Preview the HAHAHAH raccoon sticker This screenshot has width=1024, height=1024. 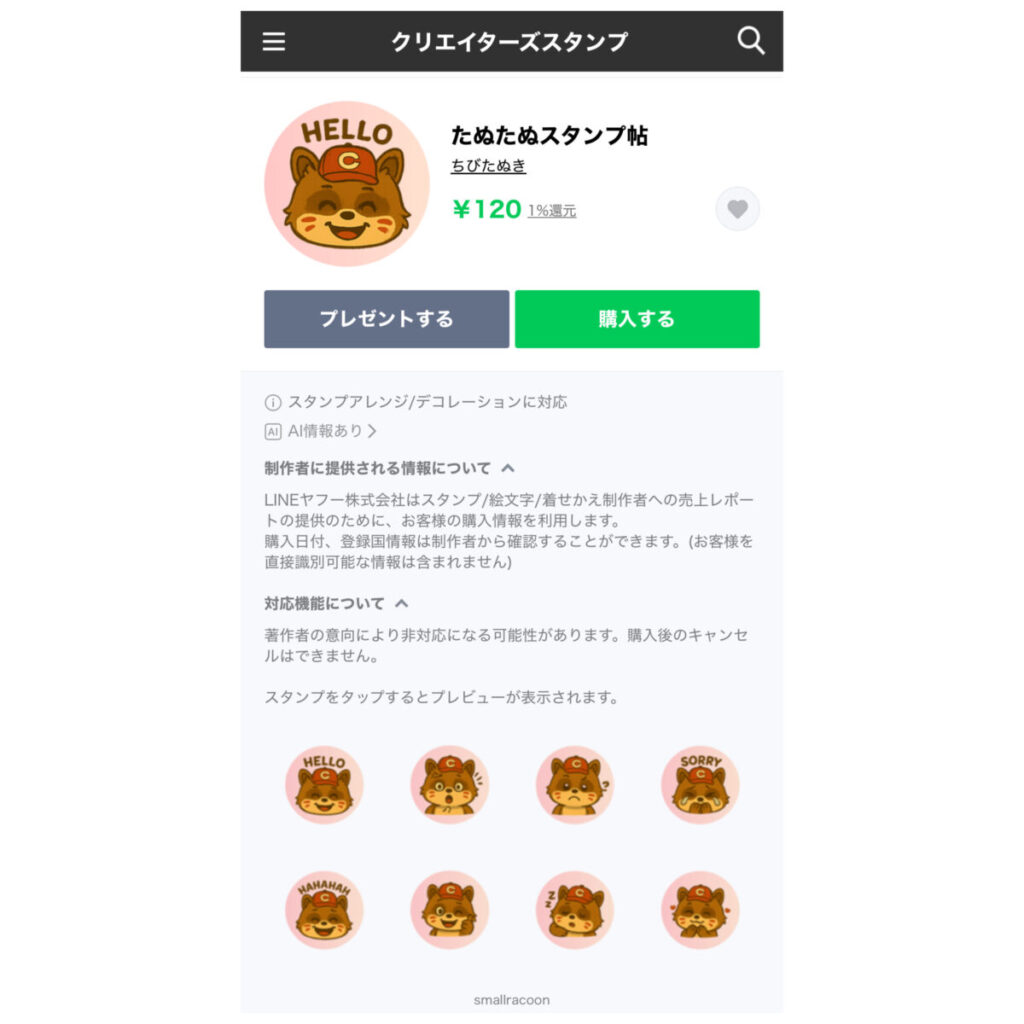[324, 910]
